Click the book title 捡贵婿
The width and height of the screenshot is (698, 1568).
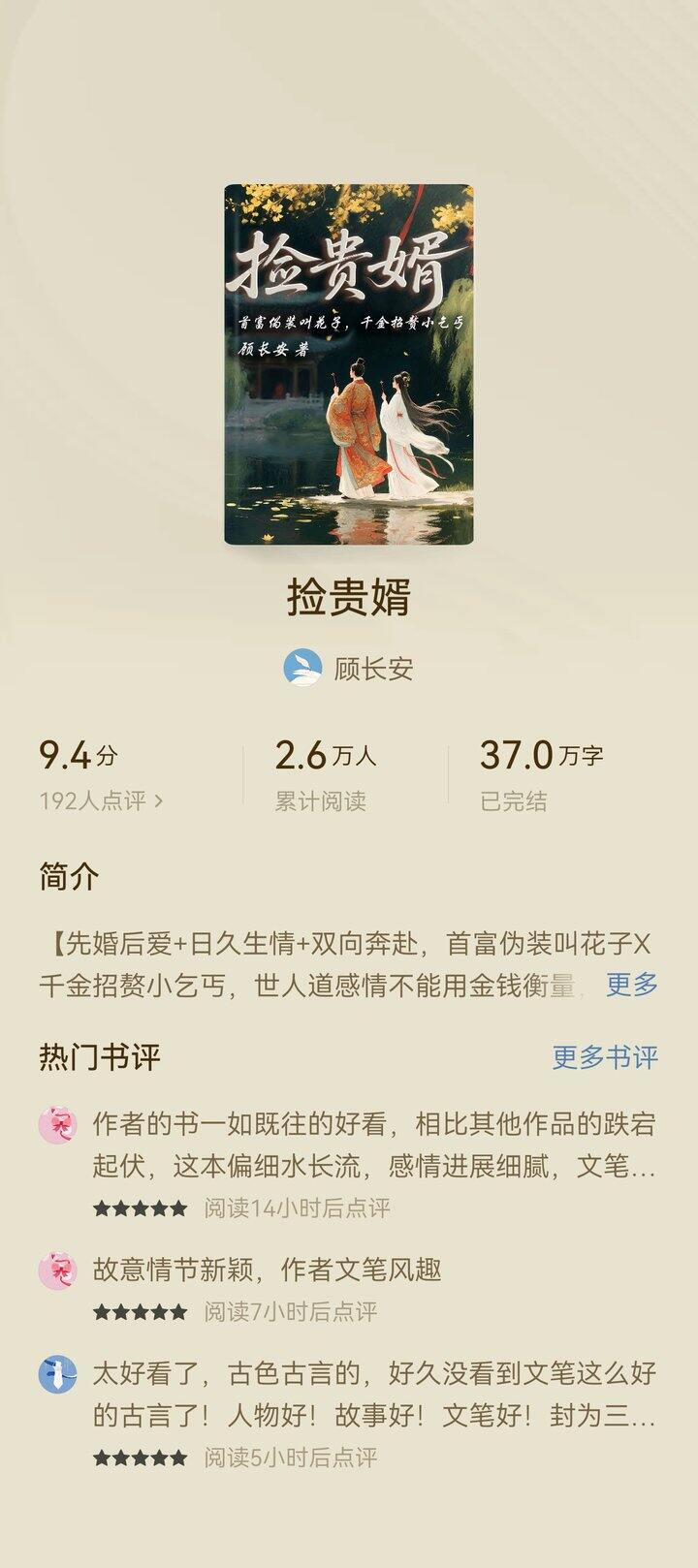tap(349, 601)
